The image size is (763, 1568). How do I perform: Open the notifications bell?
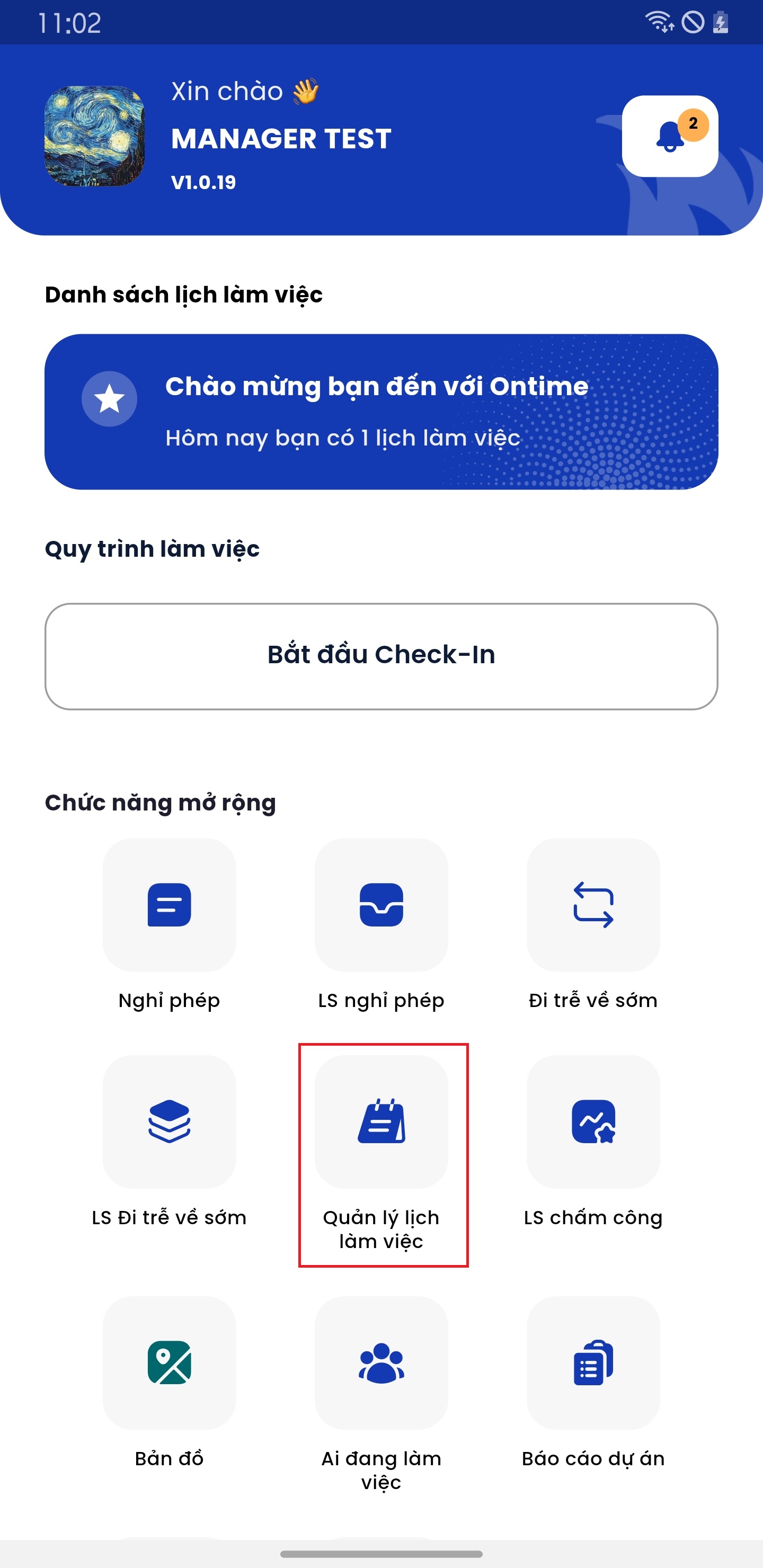[x=669, y=136]
